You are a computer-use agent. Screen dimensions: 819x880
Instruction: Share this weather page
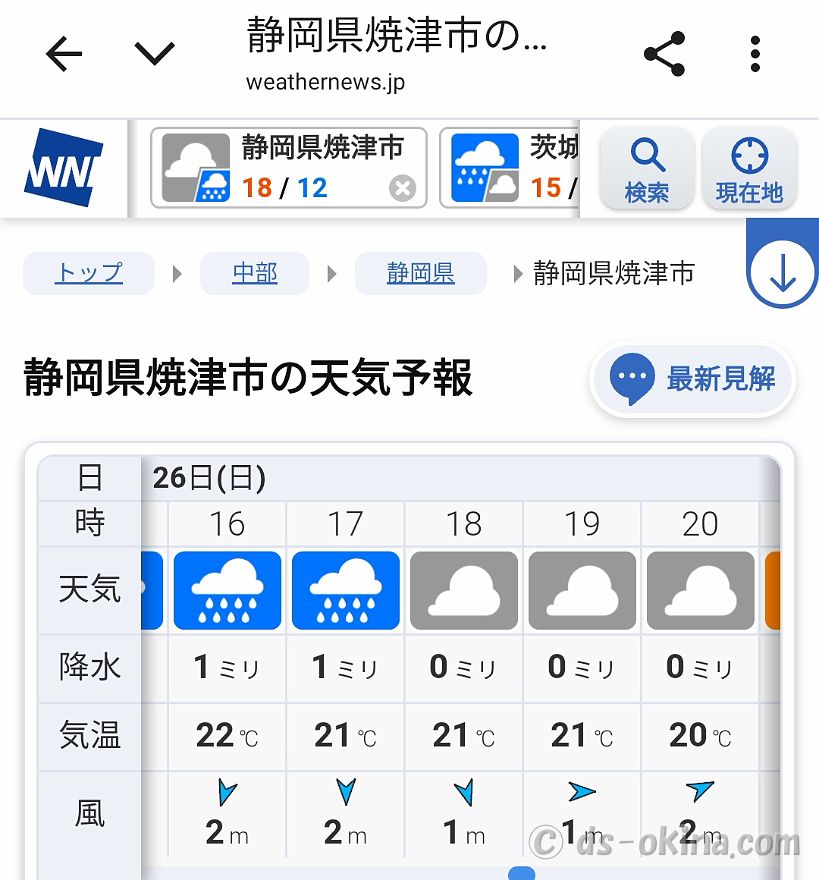pyautogui.click(x=664, y=54)
